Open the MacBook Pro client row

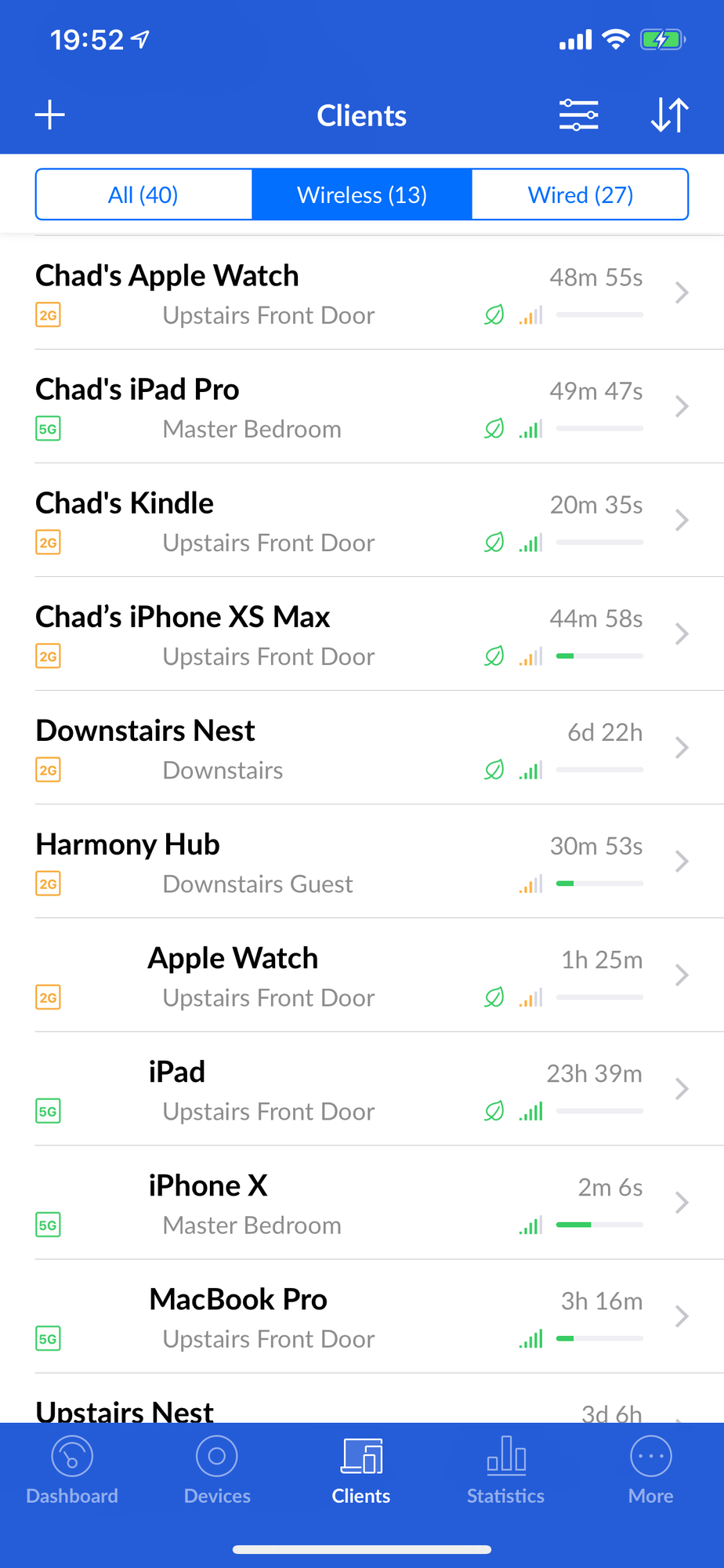[x=360, y=1317]
